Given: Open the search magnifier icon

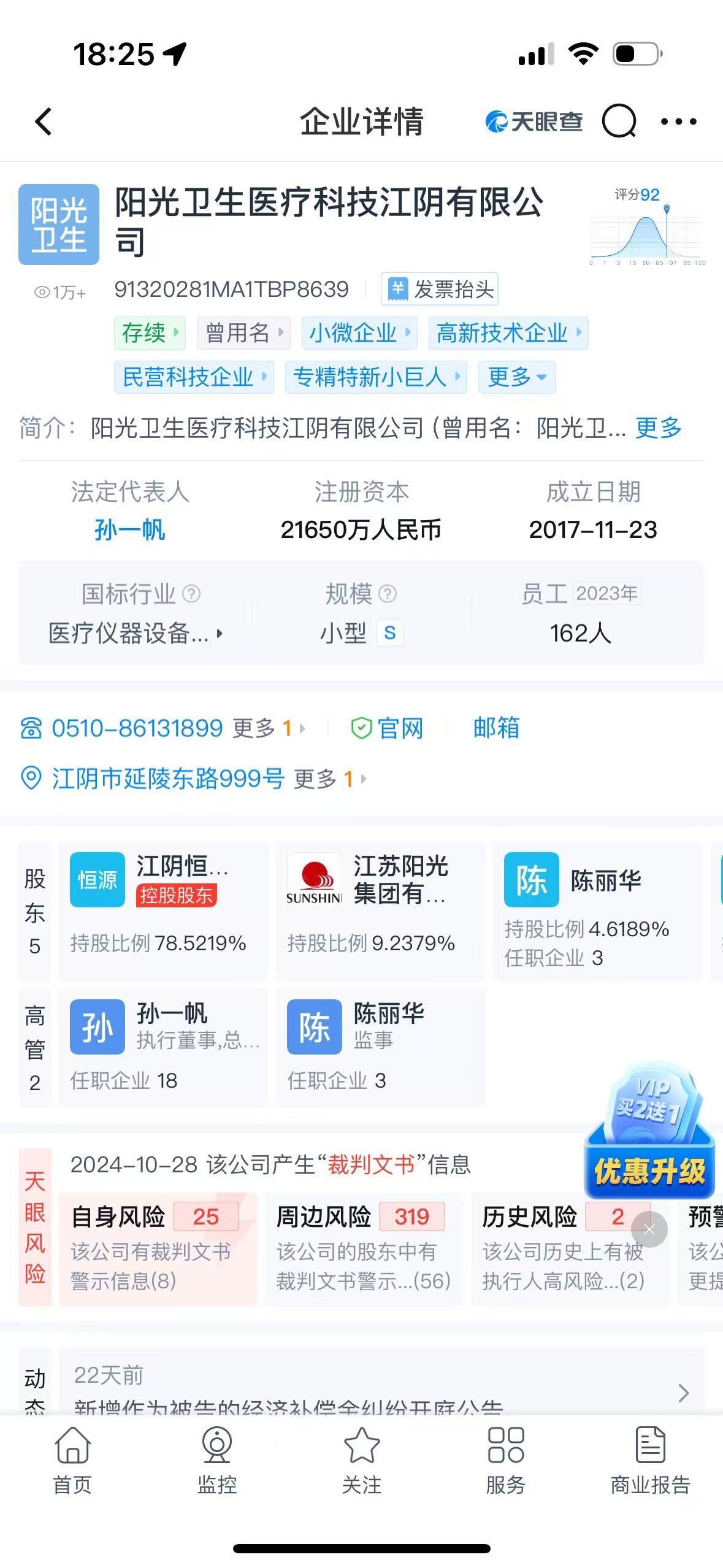Looking at the screenshot, I should point(619,121).
